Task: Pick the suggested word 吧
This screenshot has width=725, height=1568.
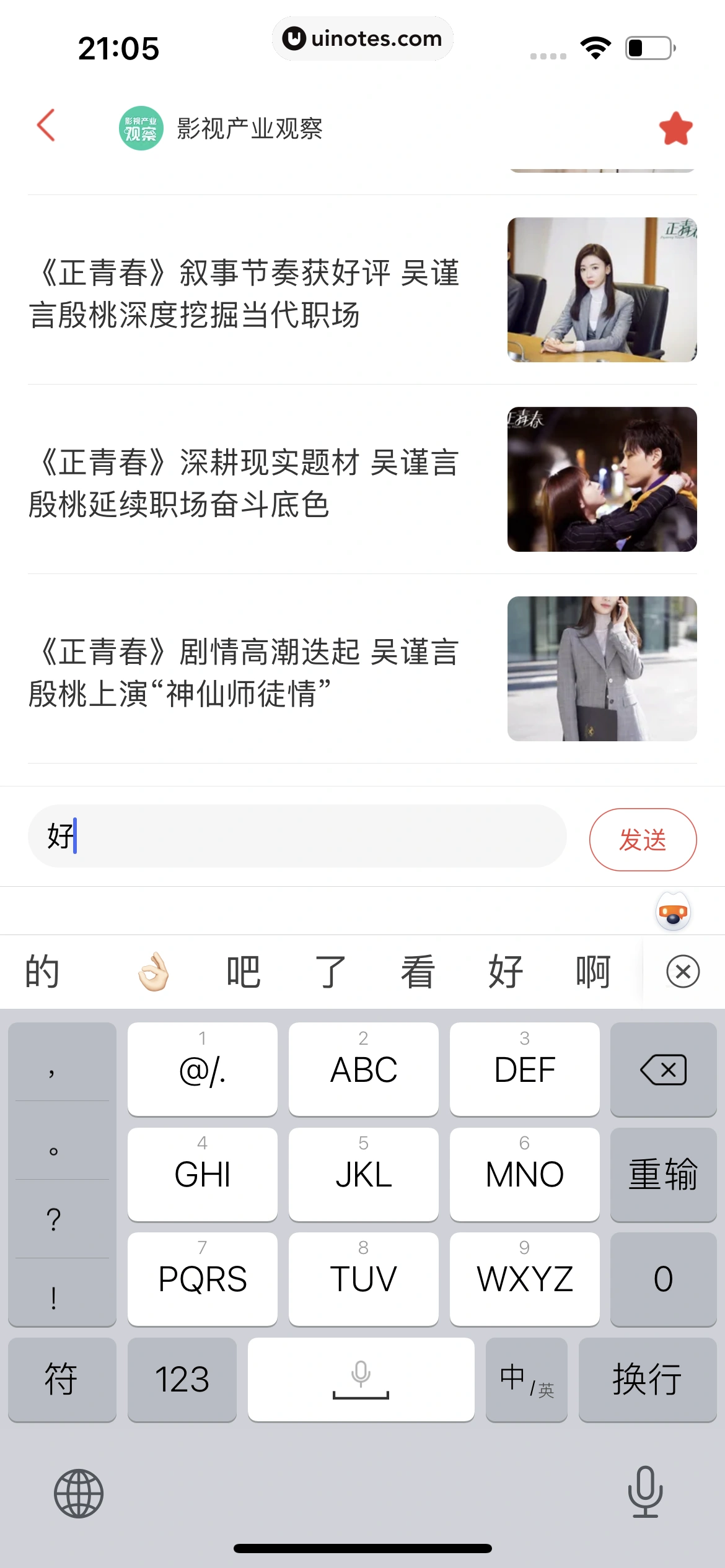Action: pos(243,972)
